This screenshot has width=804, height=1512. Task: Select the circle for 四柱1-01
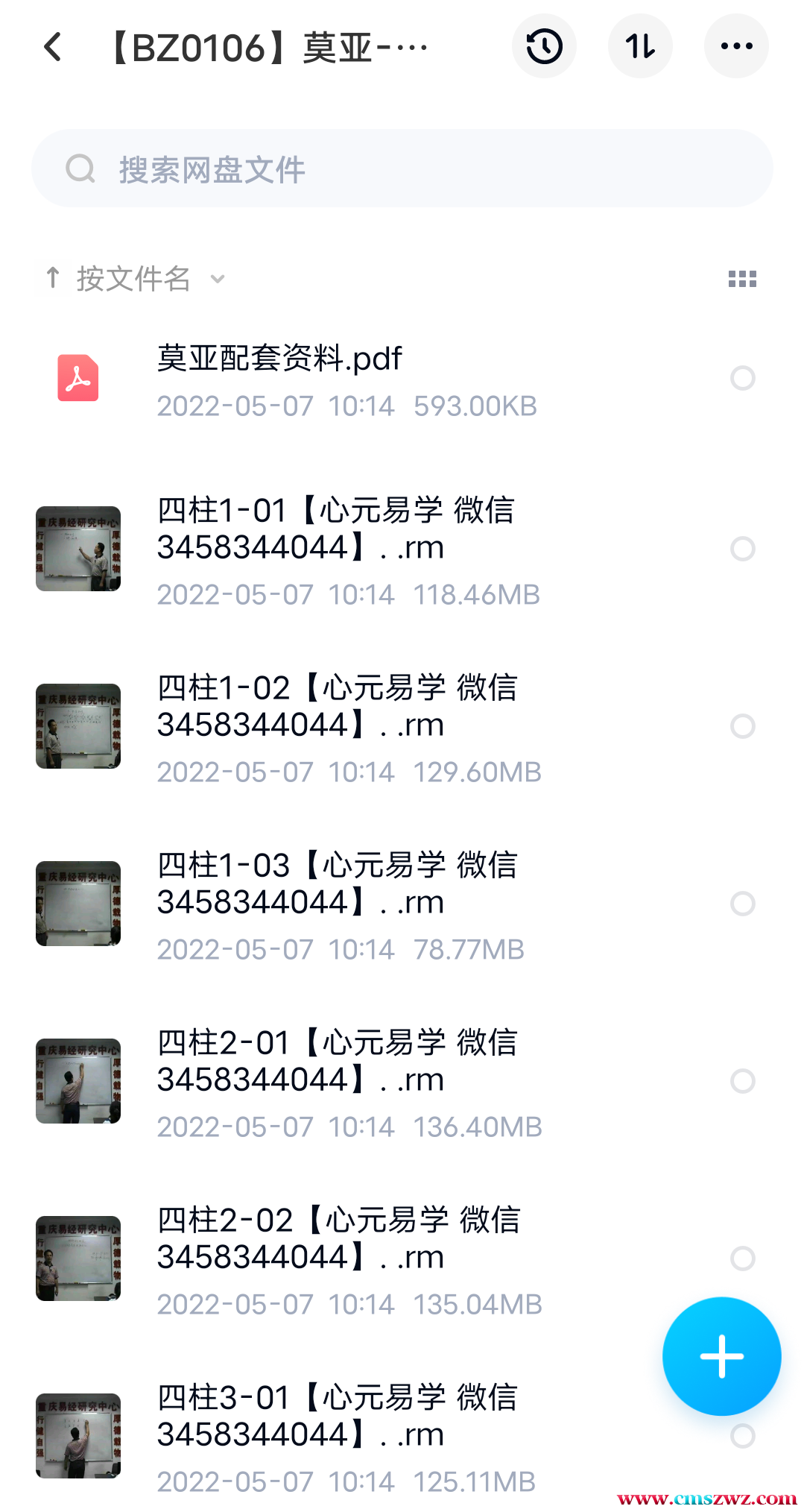742,549
